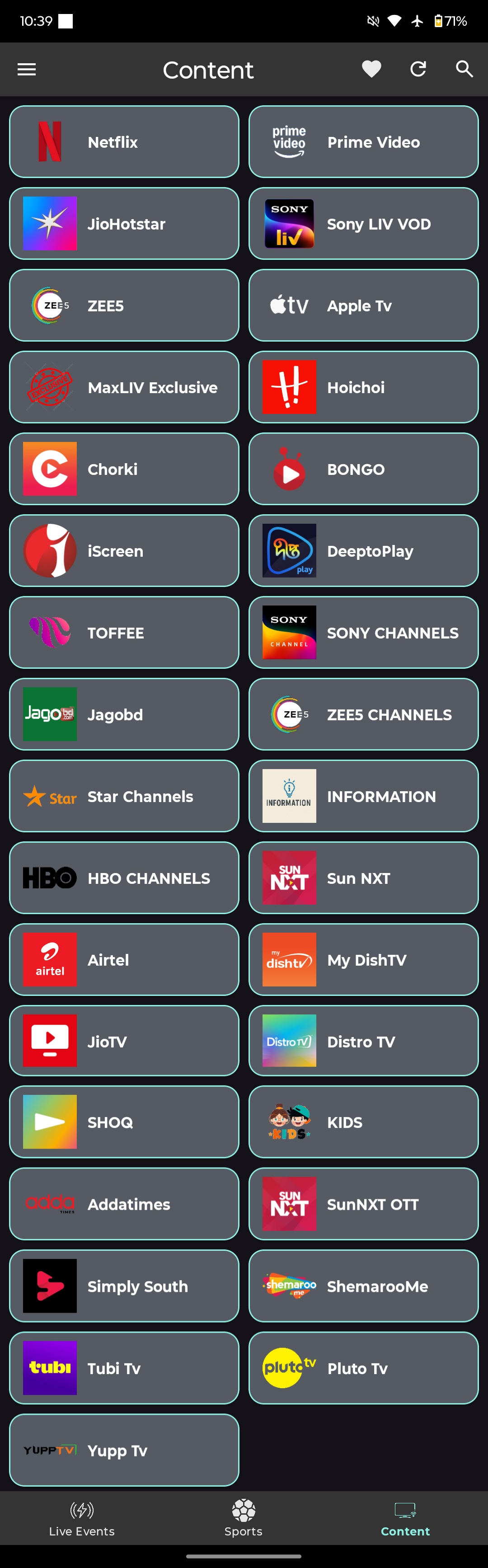
Task: Open HBO CHANNELS
Action: (124, 878)
